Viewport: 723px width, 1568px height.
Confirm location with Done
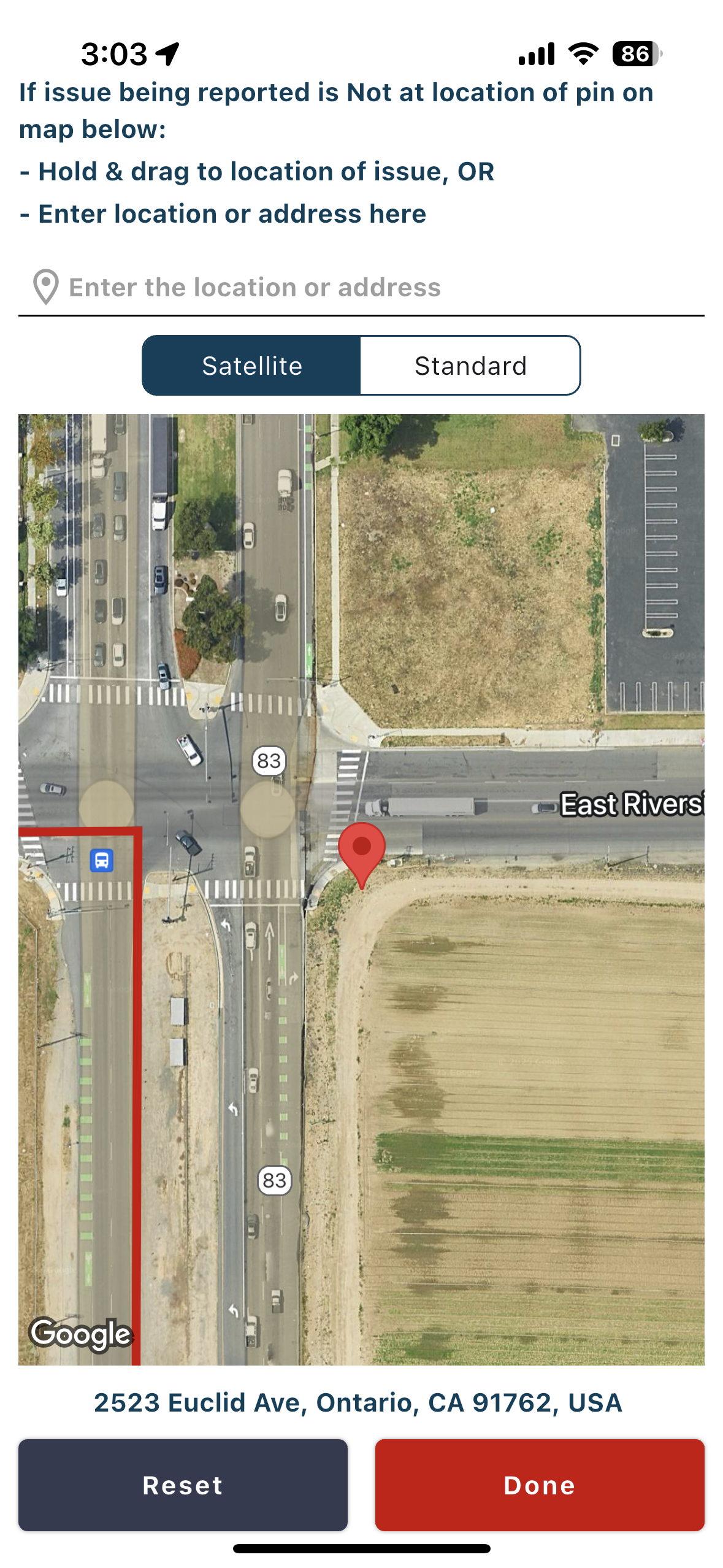tap(540, 1485)
